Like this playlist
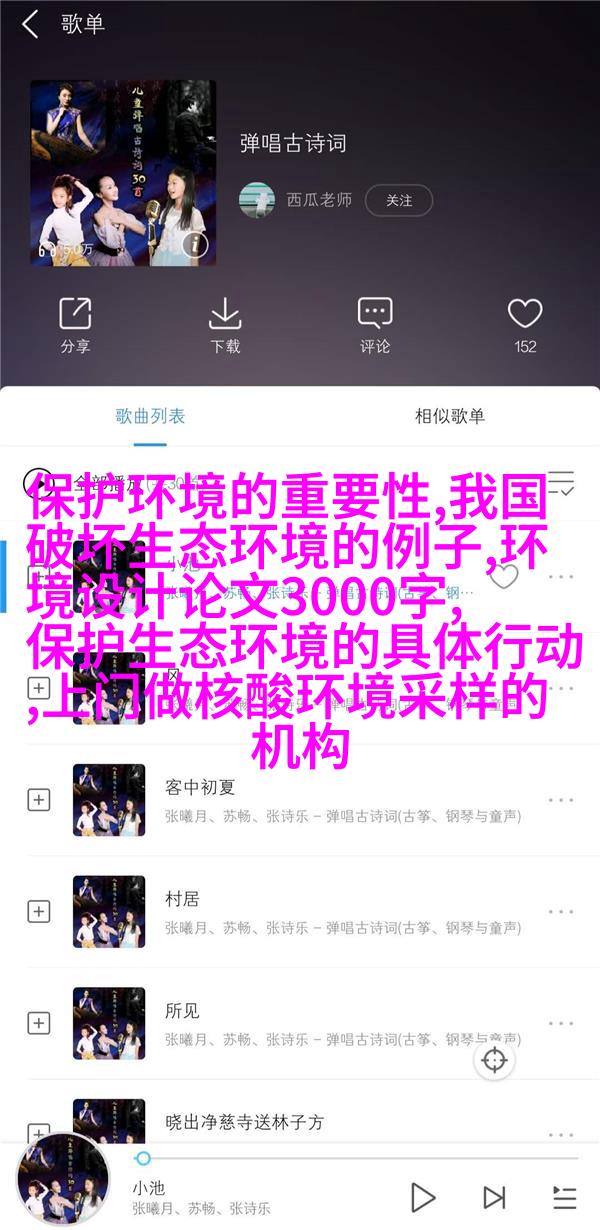This screenshot has width=600, height=1230. [525, 325]
